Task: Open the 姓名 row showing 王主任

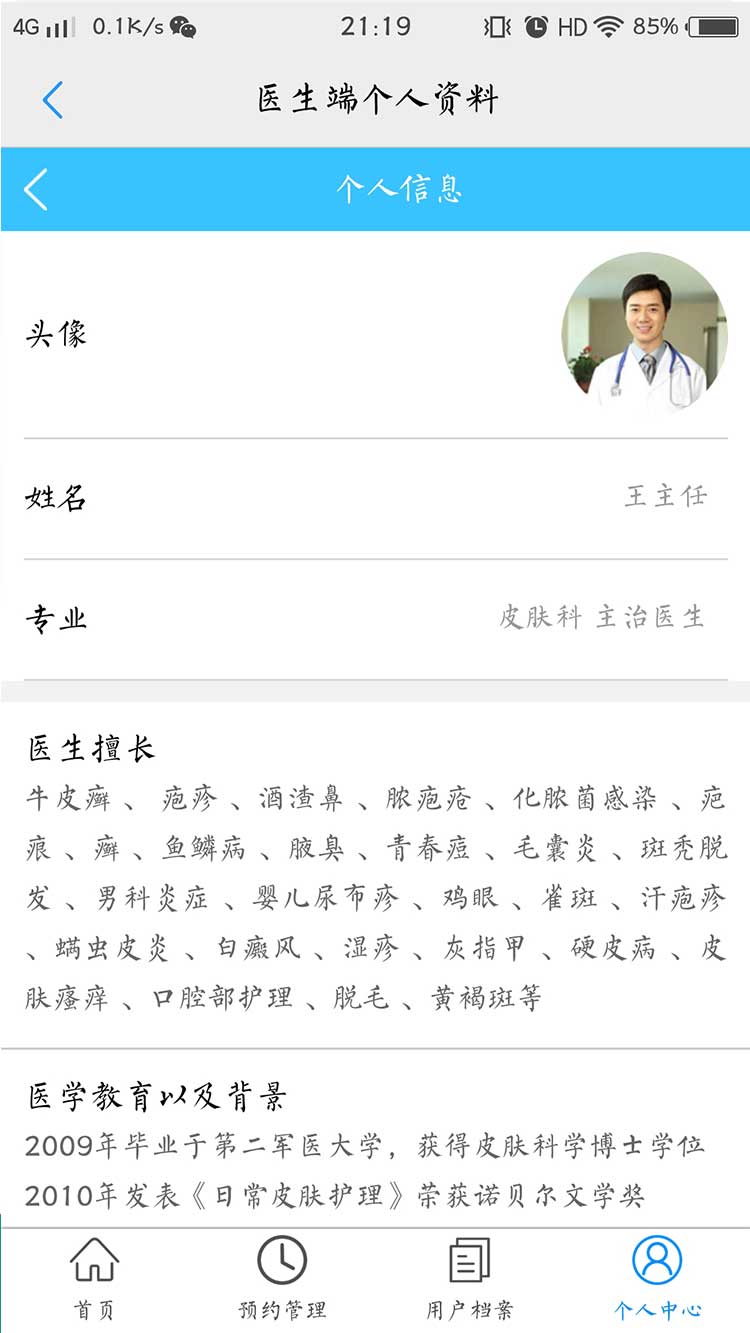Action: pyautogui.click(x=375, y=497)
